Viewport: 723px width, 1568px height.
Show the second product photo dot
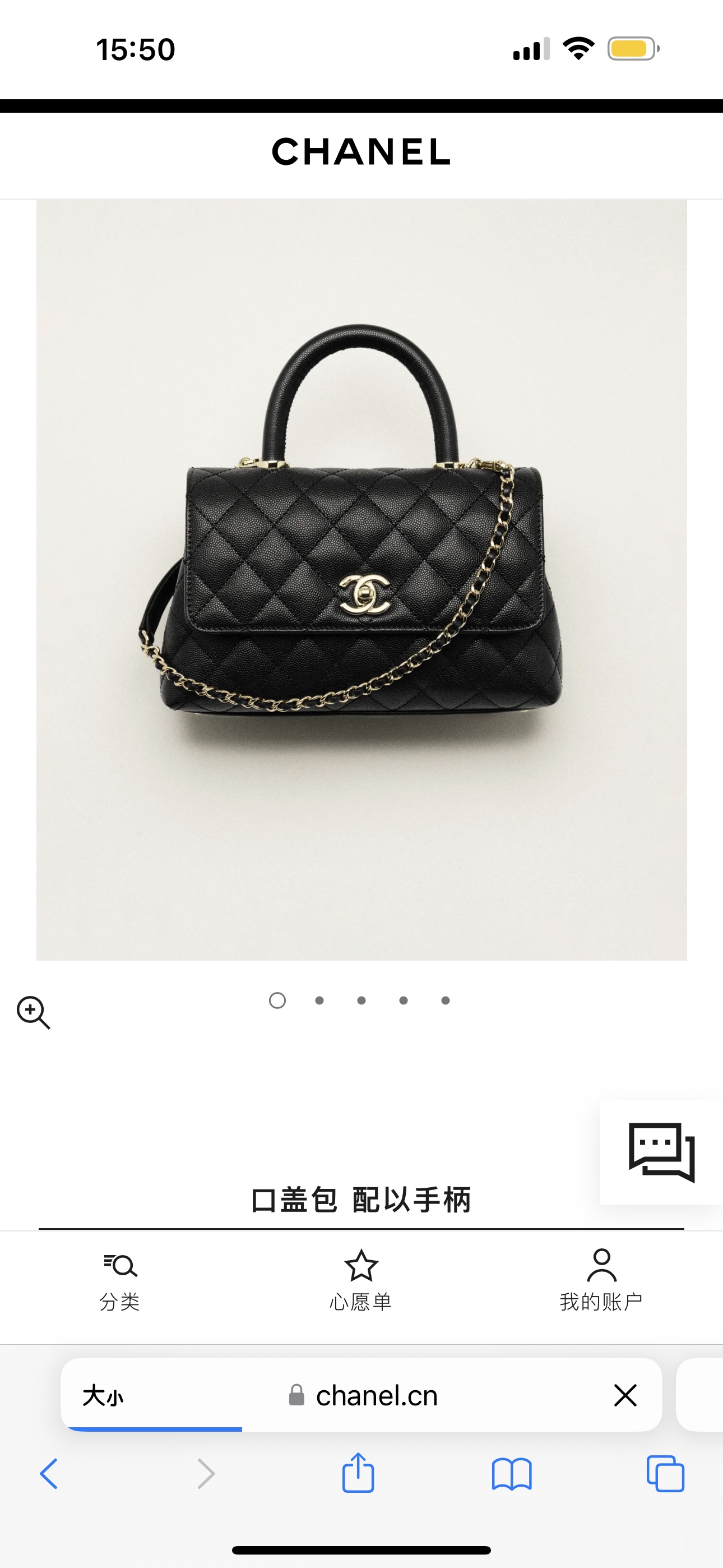[319, 1000]
